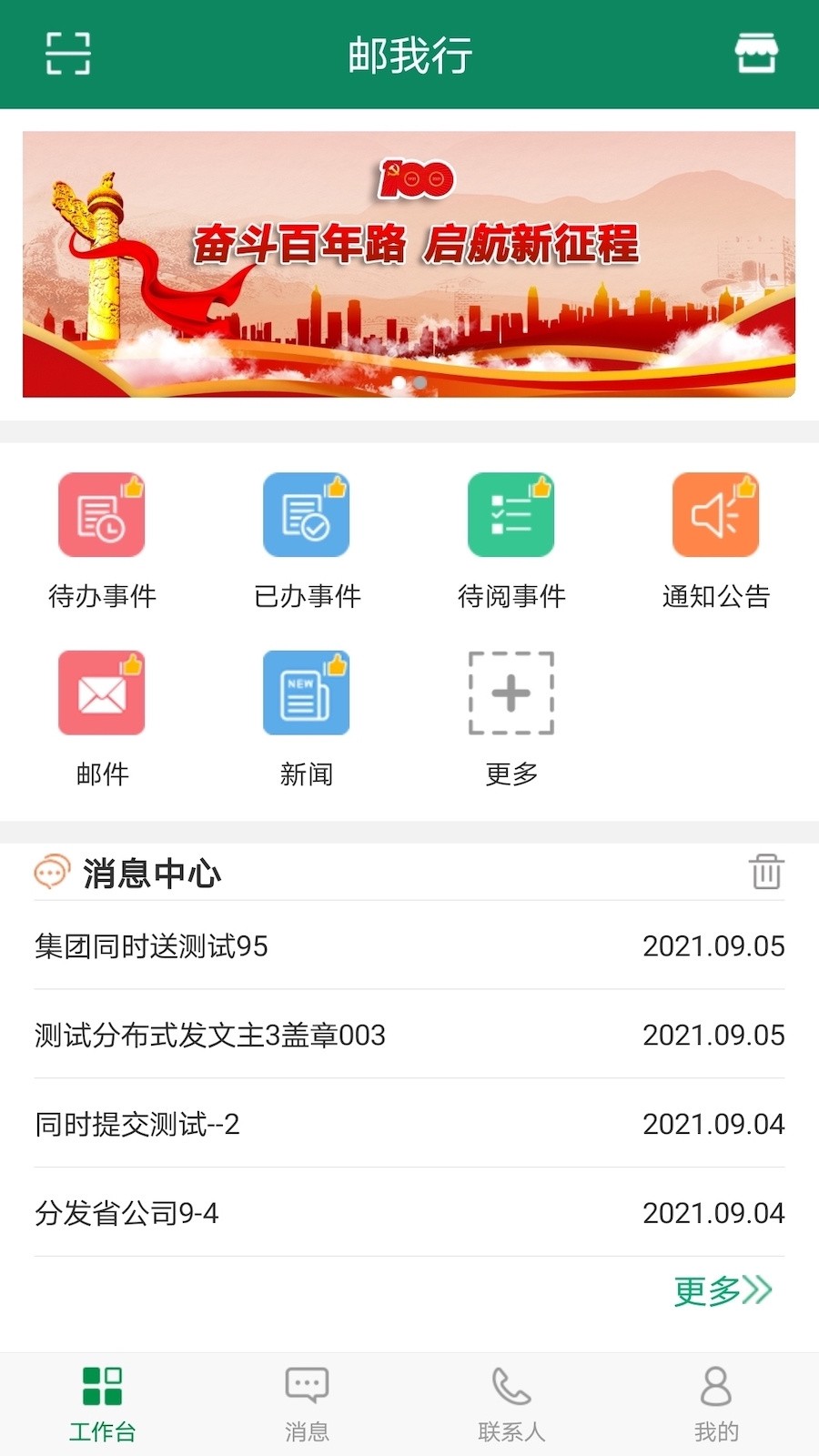Open 待阅事件 (to-read items)
This screenshot has height=1456, width=819.
point(511,537)
